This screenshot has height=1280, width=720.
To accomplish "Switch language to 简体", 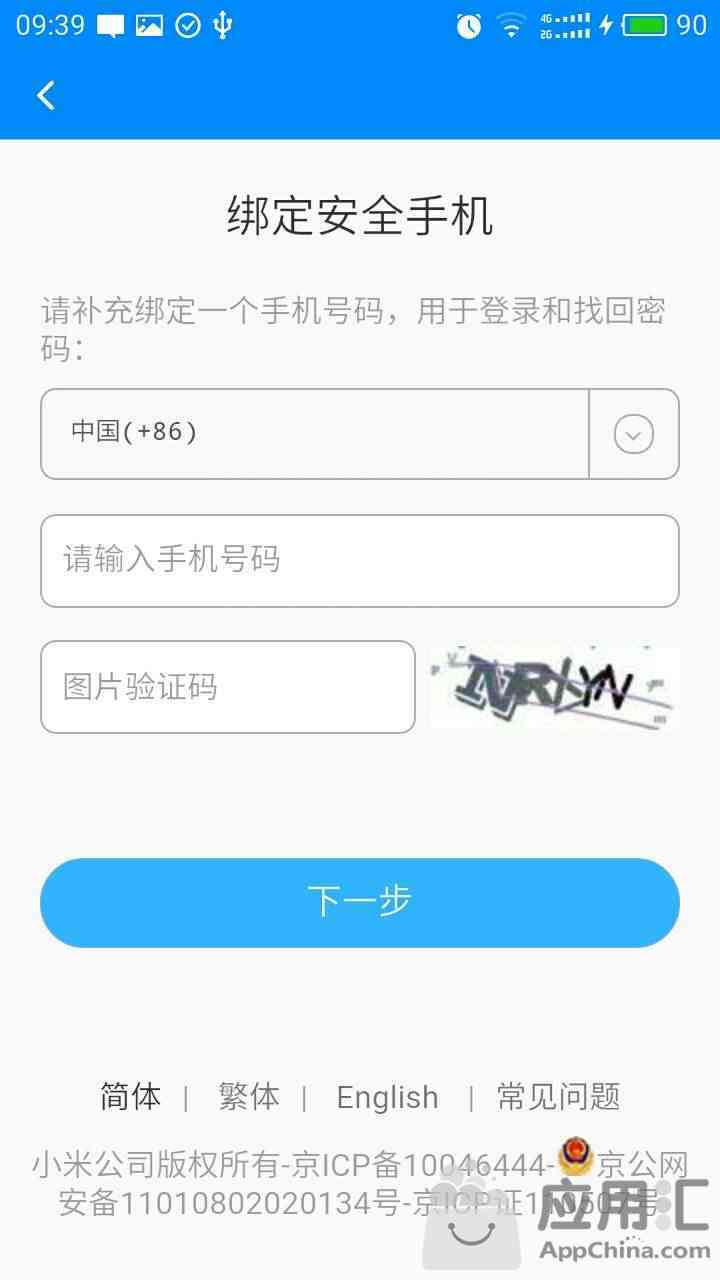I will (x=130, y=1097).
